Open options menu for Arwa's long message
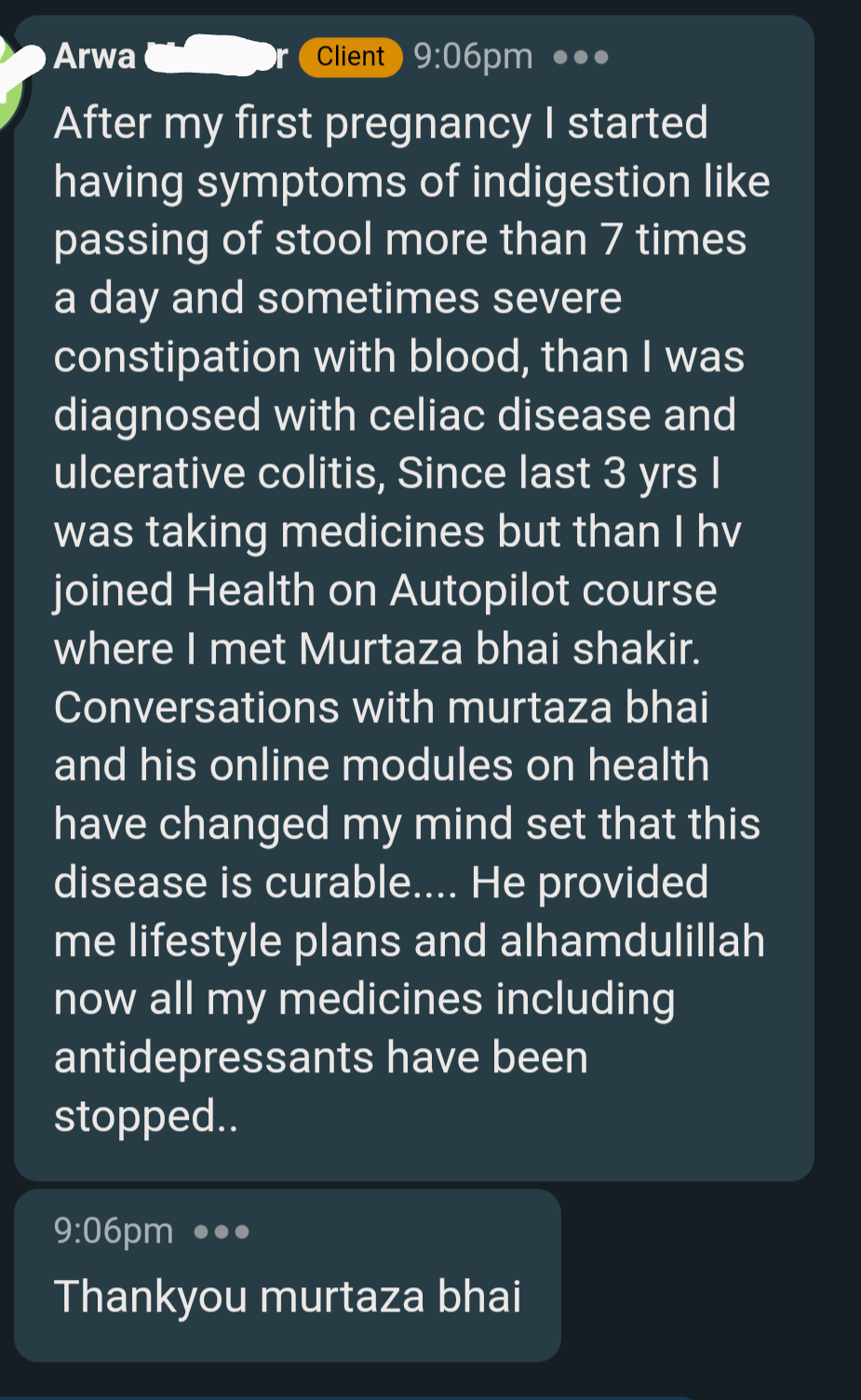Viewport: 861px width, 1400px height. pyautogui.click(x=580, y=58)
